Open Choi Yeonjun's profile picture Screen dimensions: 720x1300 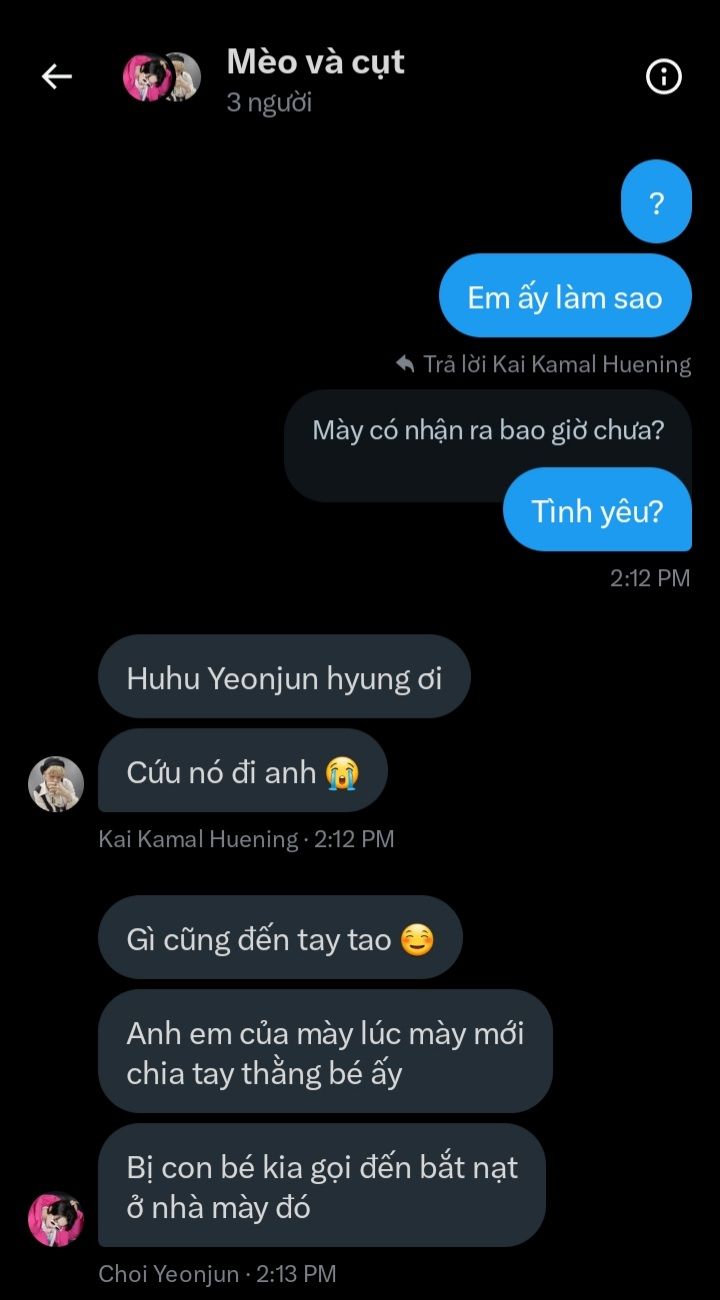click(x=56, y=1219)
